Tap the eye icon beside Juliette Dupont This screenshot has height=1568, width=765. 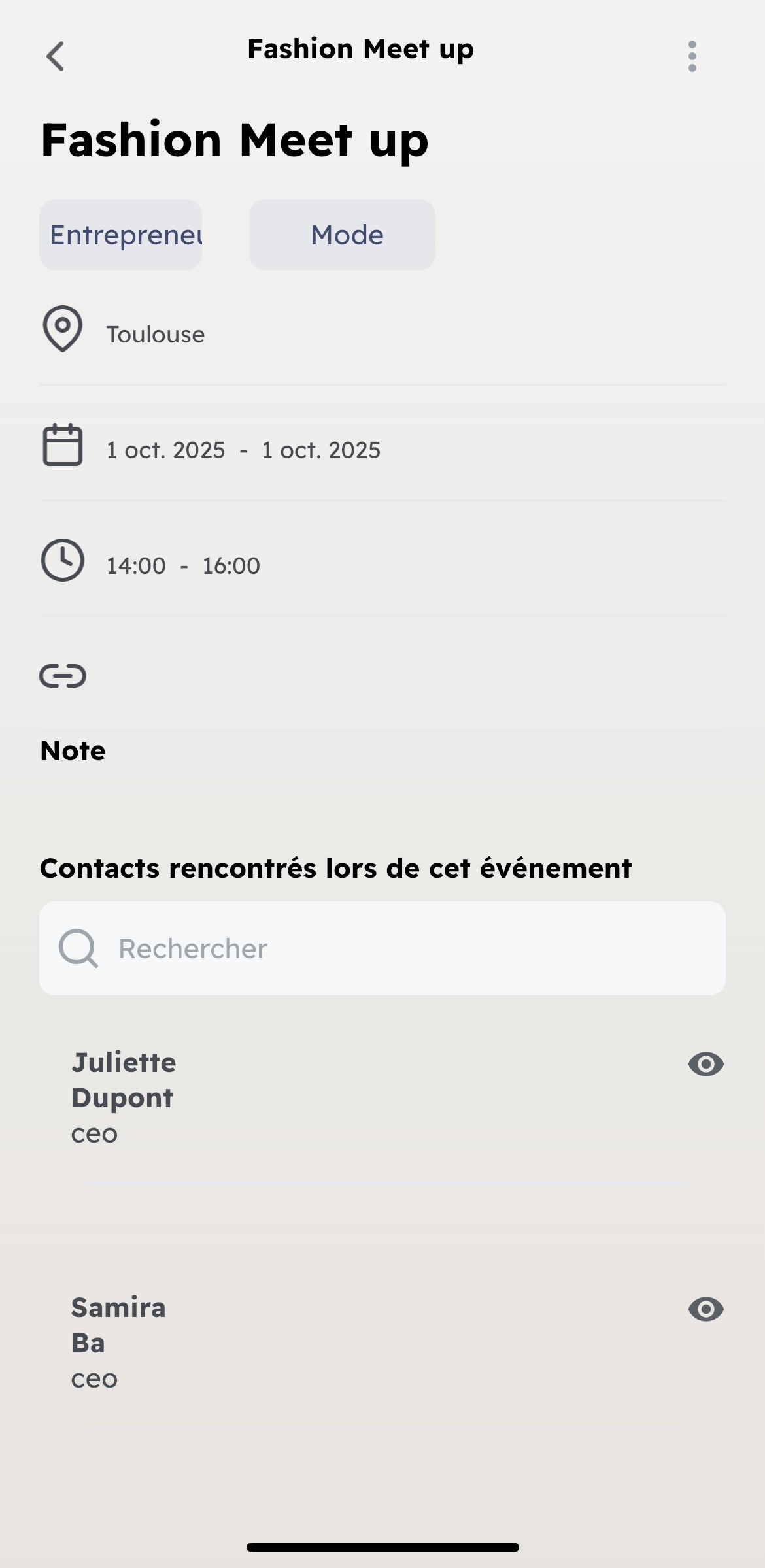tap(705, 1064)
